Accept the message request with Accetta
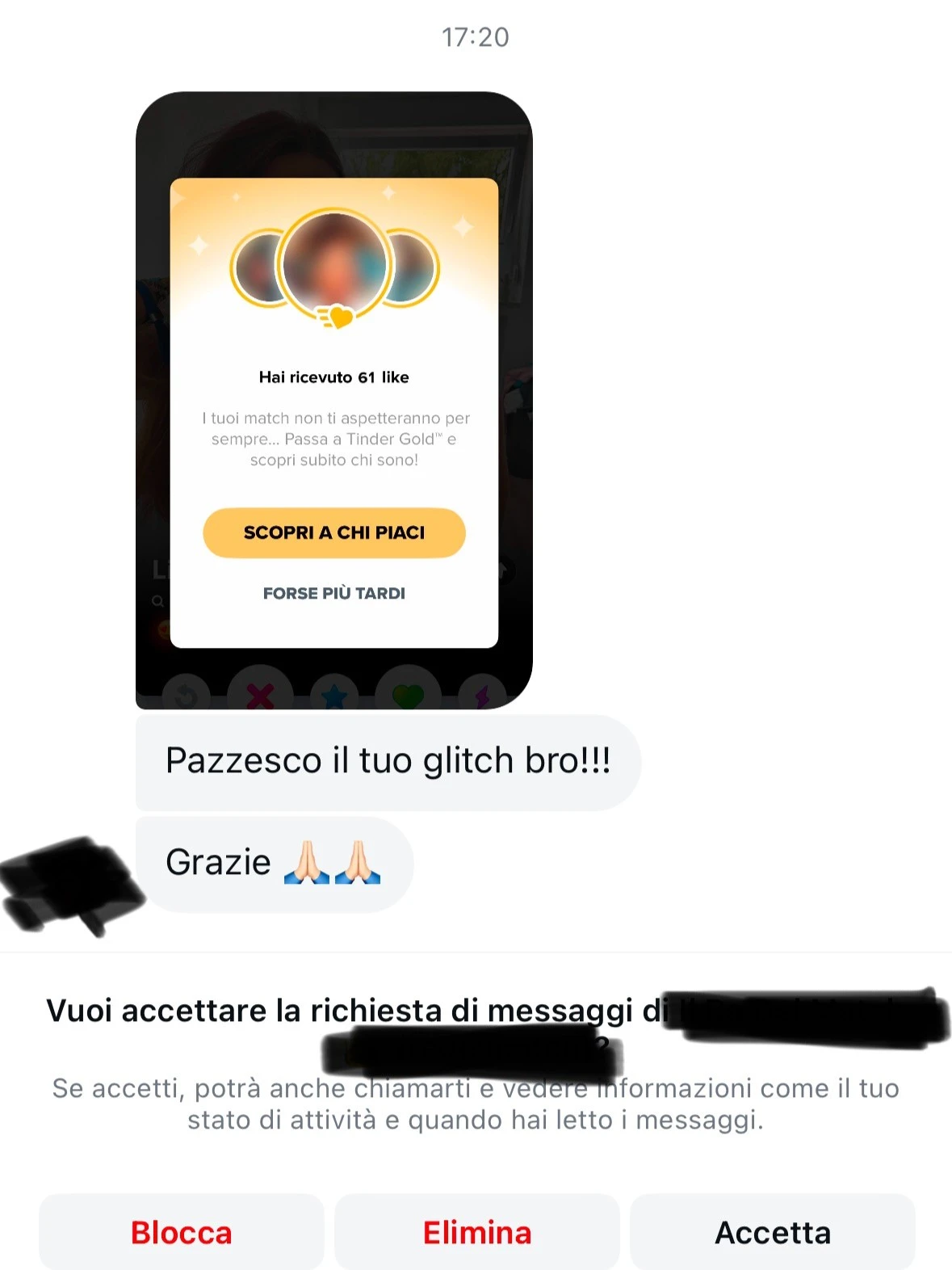952x1270 pixels. pos(772,1232)
